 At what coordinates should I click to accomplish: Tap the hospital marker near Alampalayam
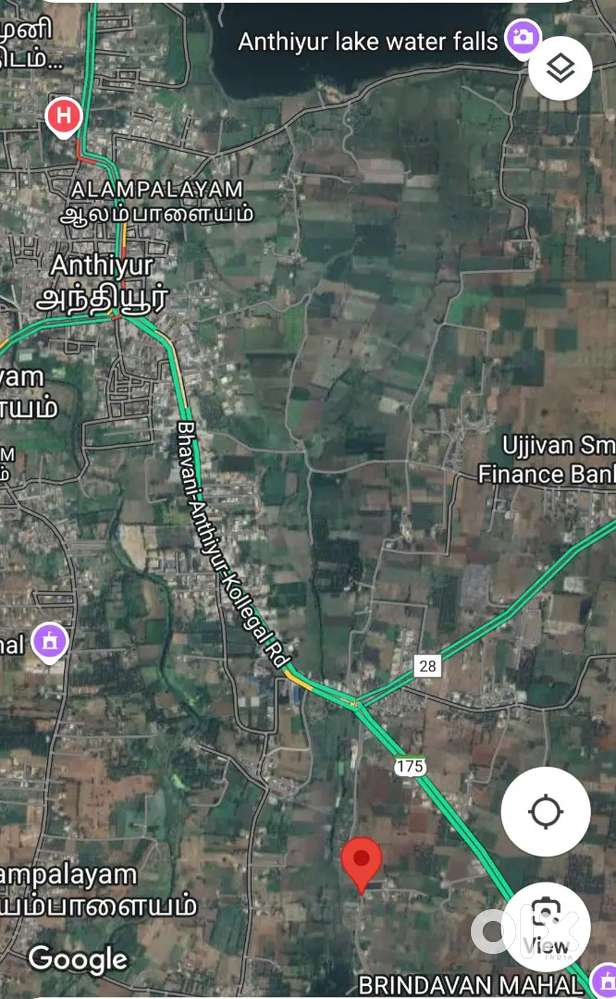[65, 116]
